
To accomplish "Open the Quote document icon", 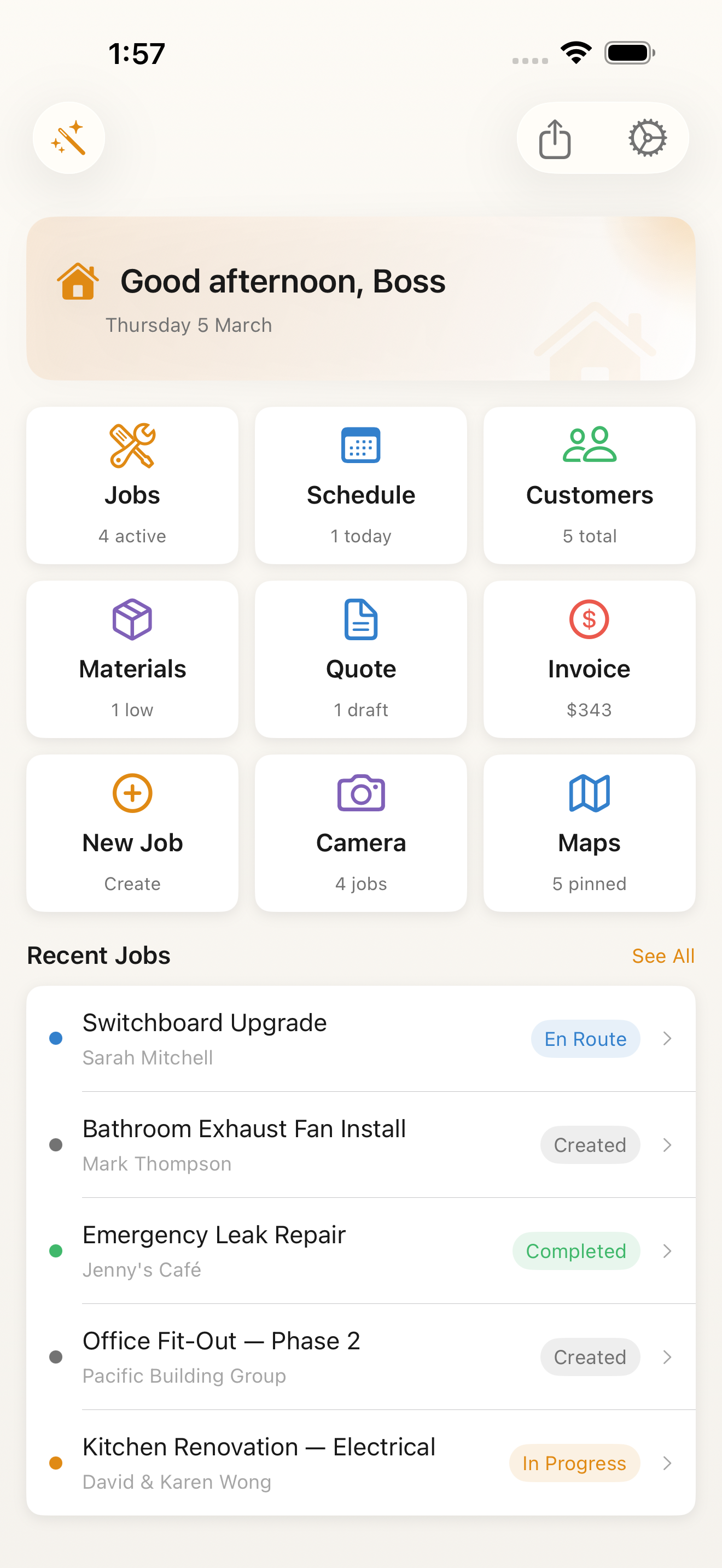I will coord(360,621).
